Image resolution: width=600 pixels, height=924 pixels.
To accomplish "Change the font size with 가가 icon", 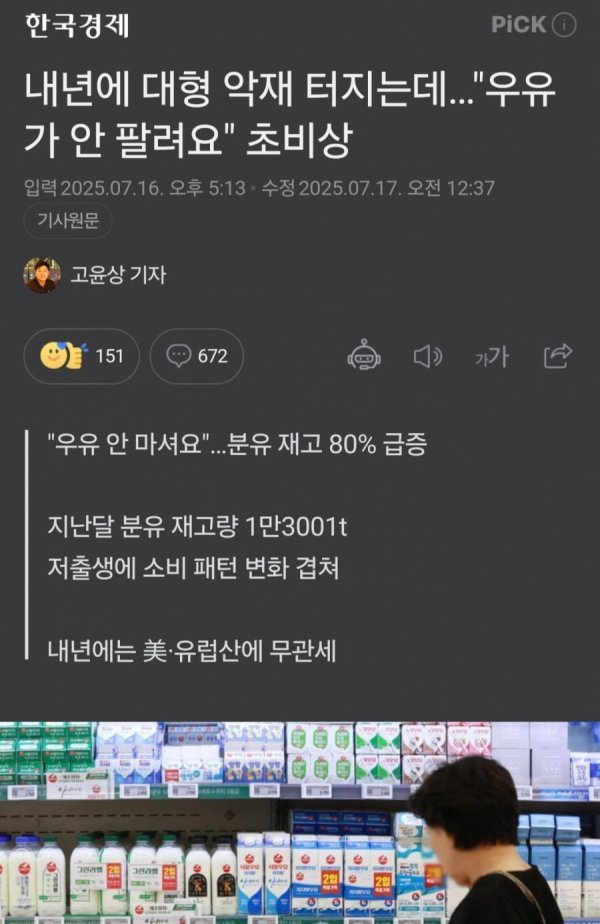I will [x=491, y=356].
